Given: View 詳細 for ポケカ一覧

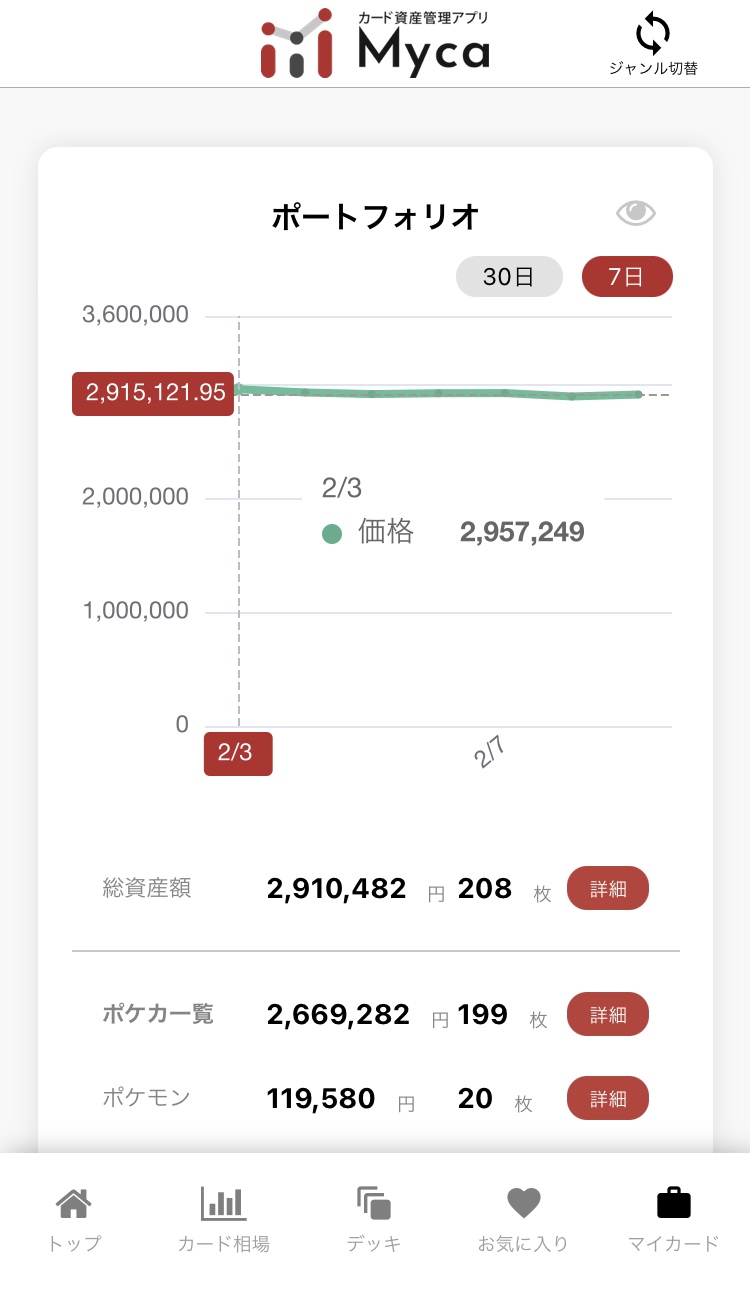Looking at the screenshot, I should coord(607,1014).
